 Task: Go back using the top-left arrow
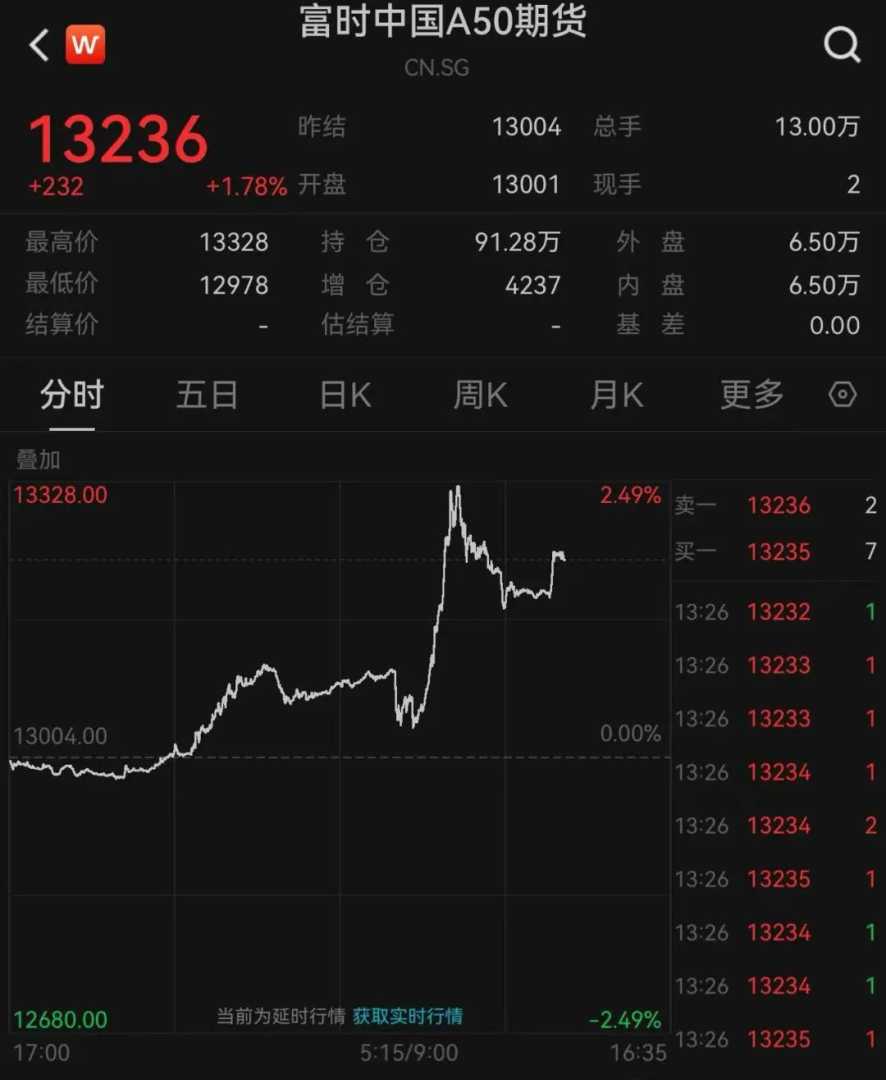coord(39,45)
